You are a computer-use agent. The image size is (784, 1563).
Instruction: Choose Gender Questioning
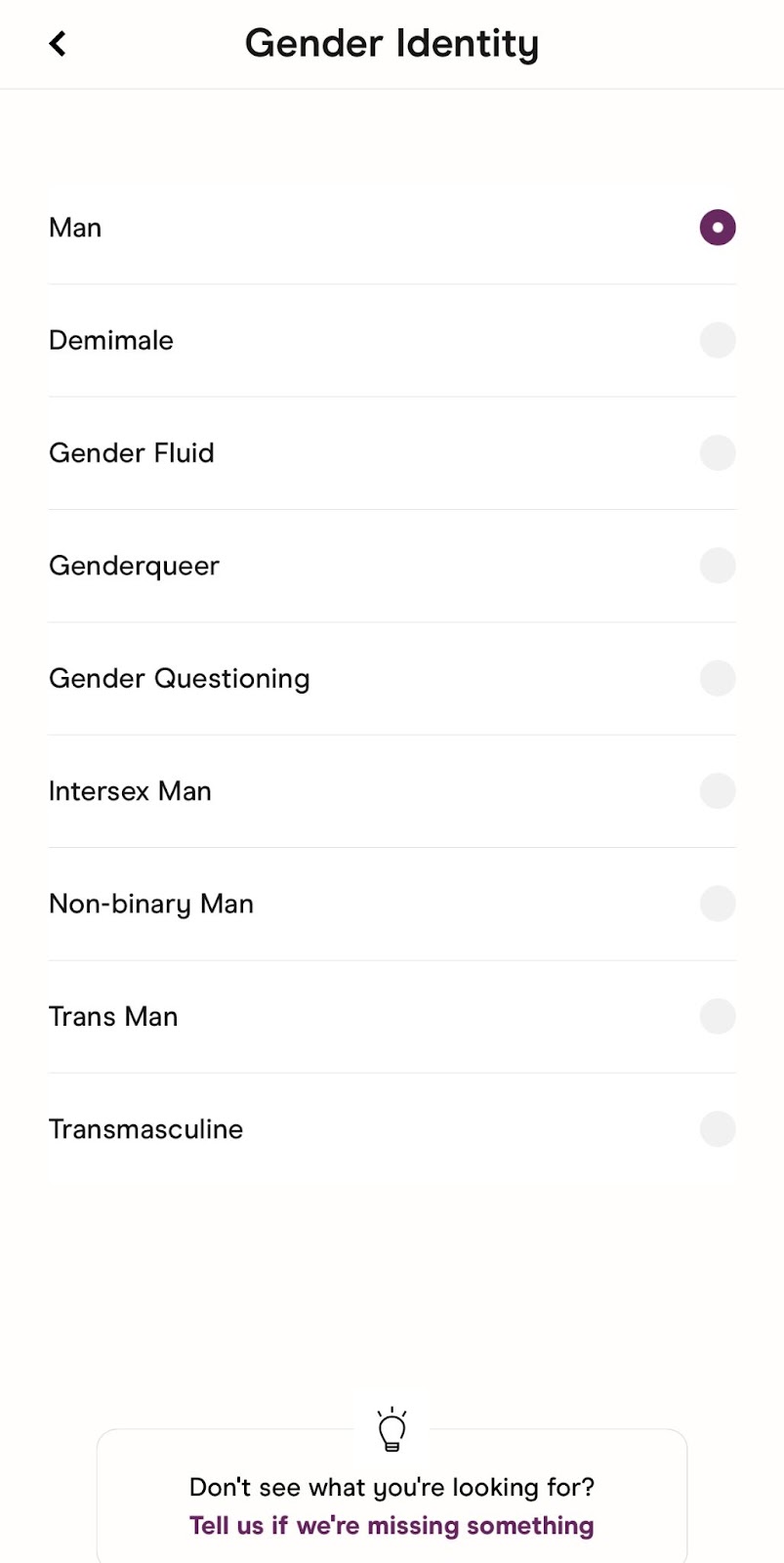[x=392, y=678]
